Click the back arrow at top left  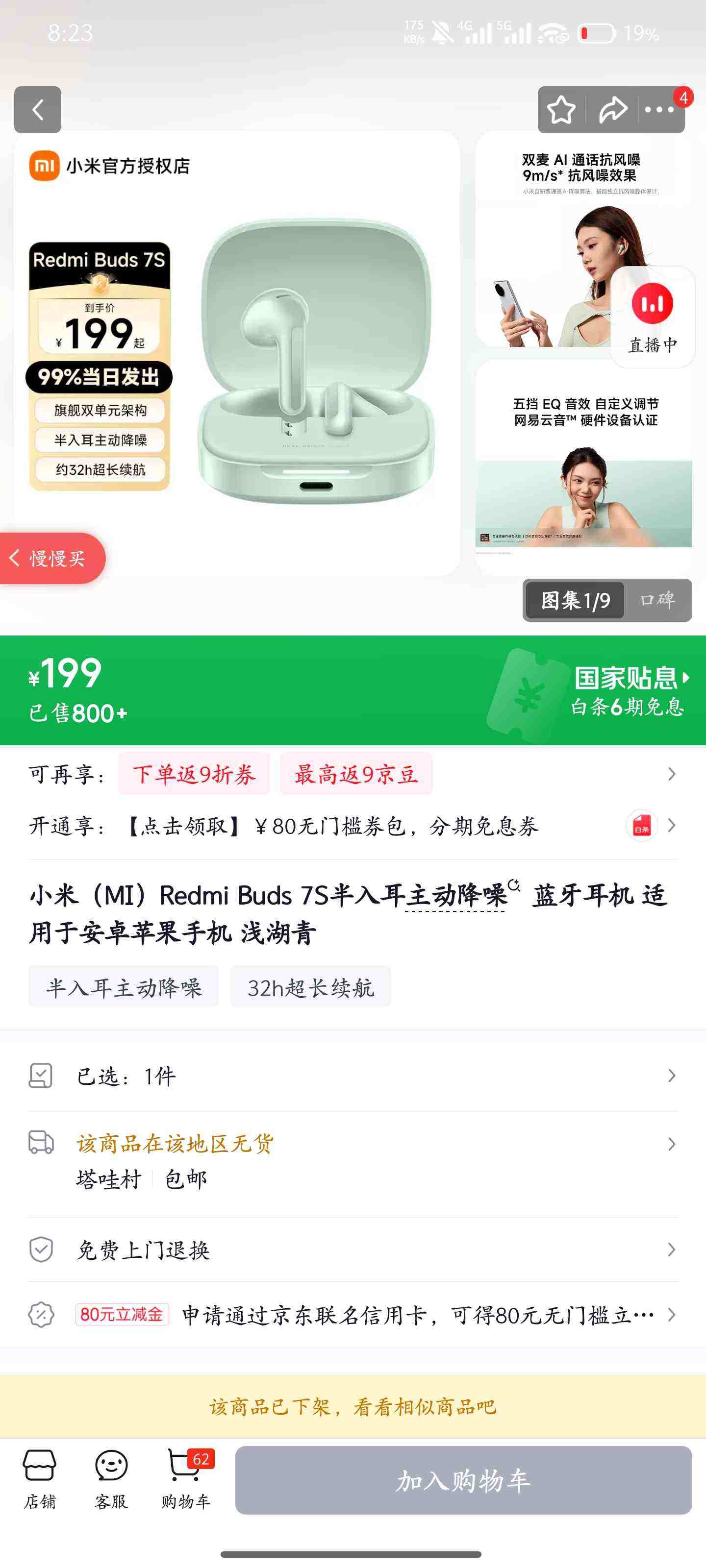(x=38, y=110)
